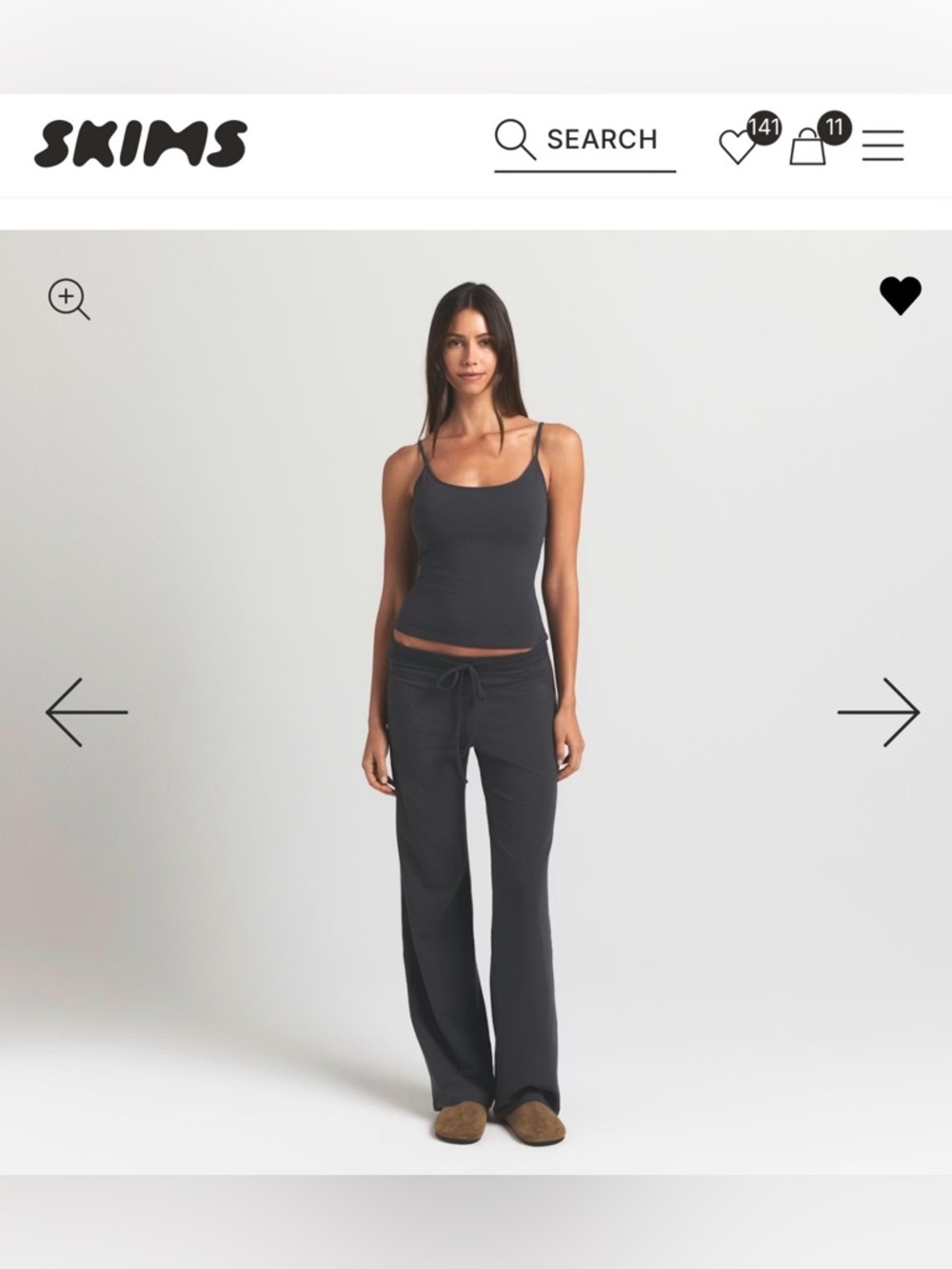Tap the Search field

coord(585,141)
